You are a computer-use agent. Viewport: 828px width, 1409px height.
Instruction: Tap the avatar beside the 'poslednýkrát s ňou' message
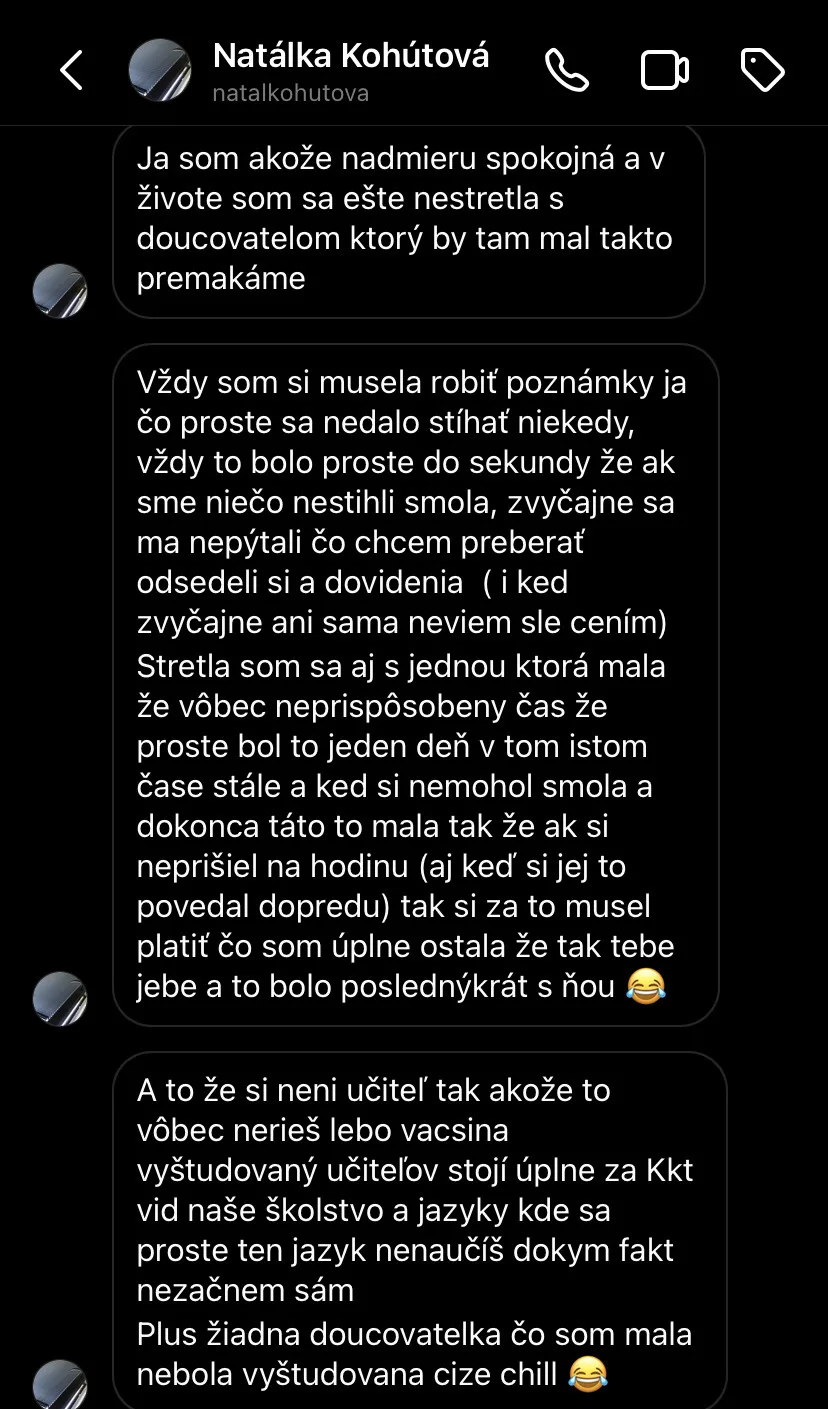60,998
